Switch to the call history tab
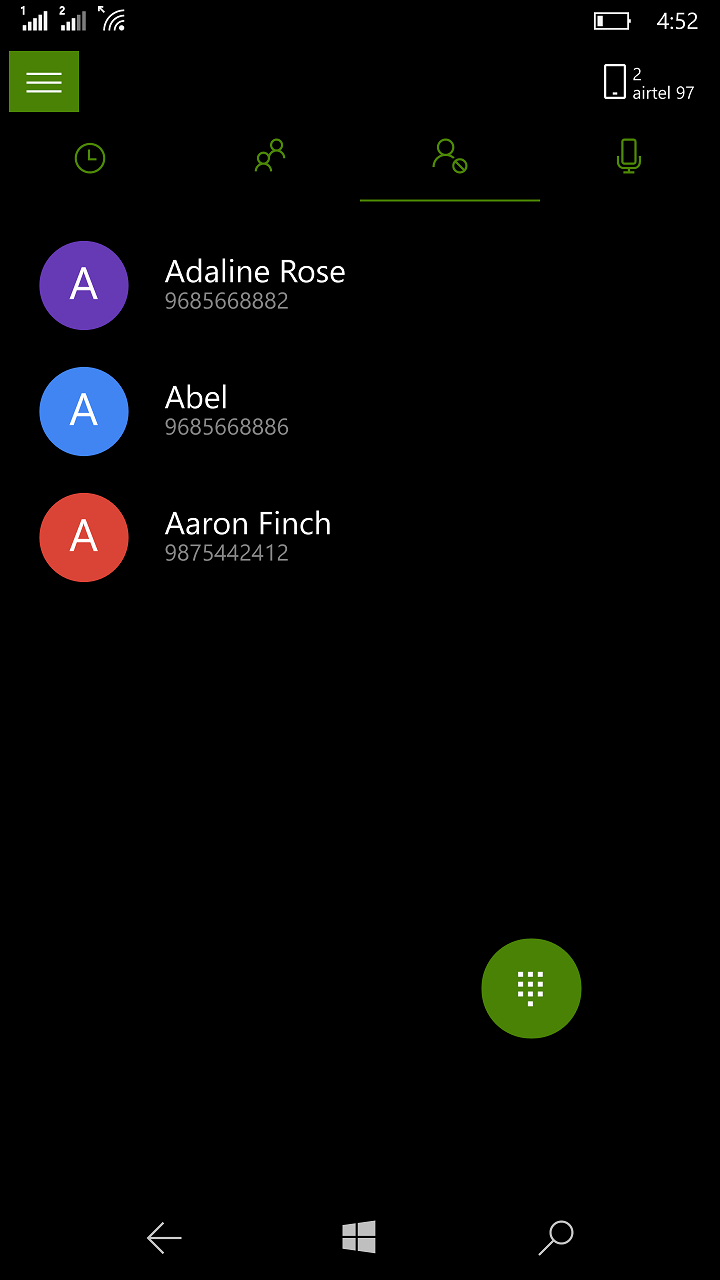 tap(90, 158)
